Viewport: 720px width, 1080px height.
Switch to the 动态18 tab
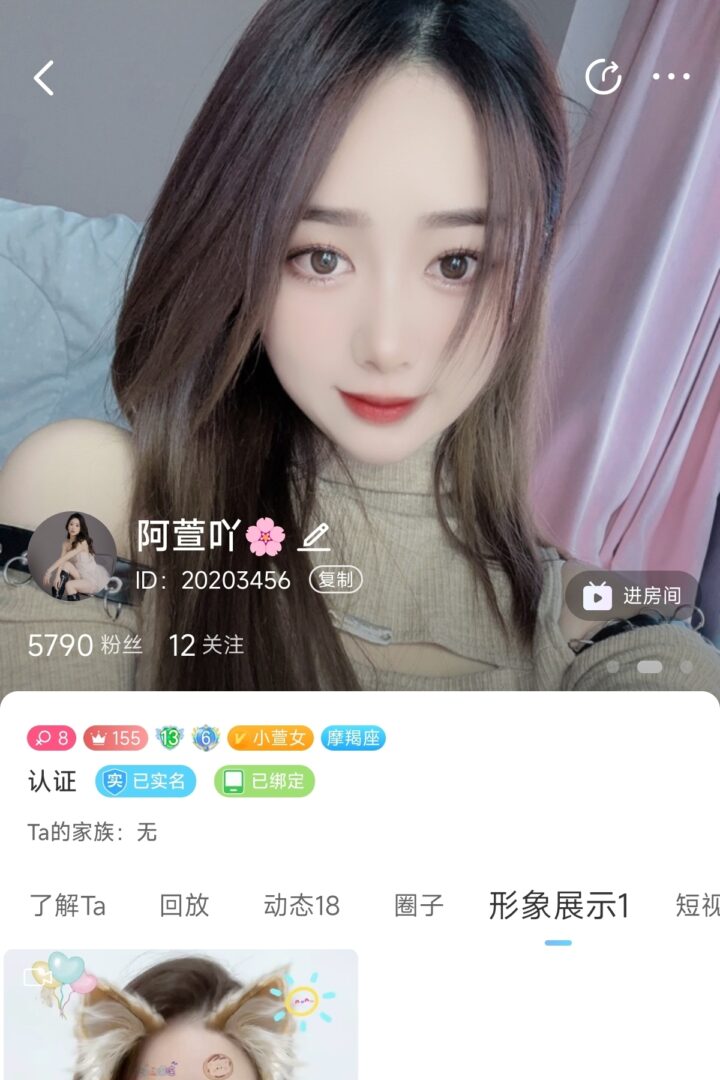click(301, 906)
